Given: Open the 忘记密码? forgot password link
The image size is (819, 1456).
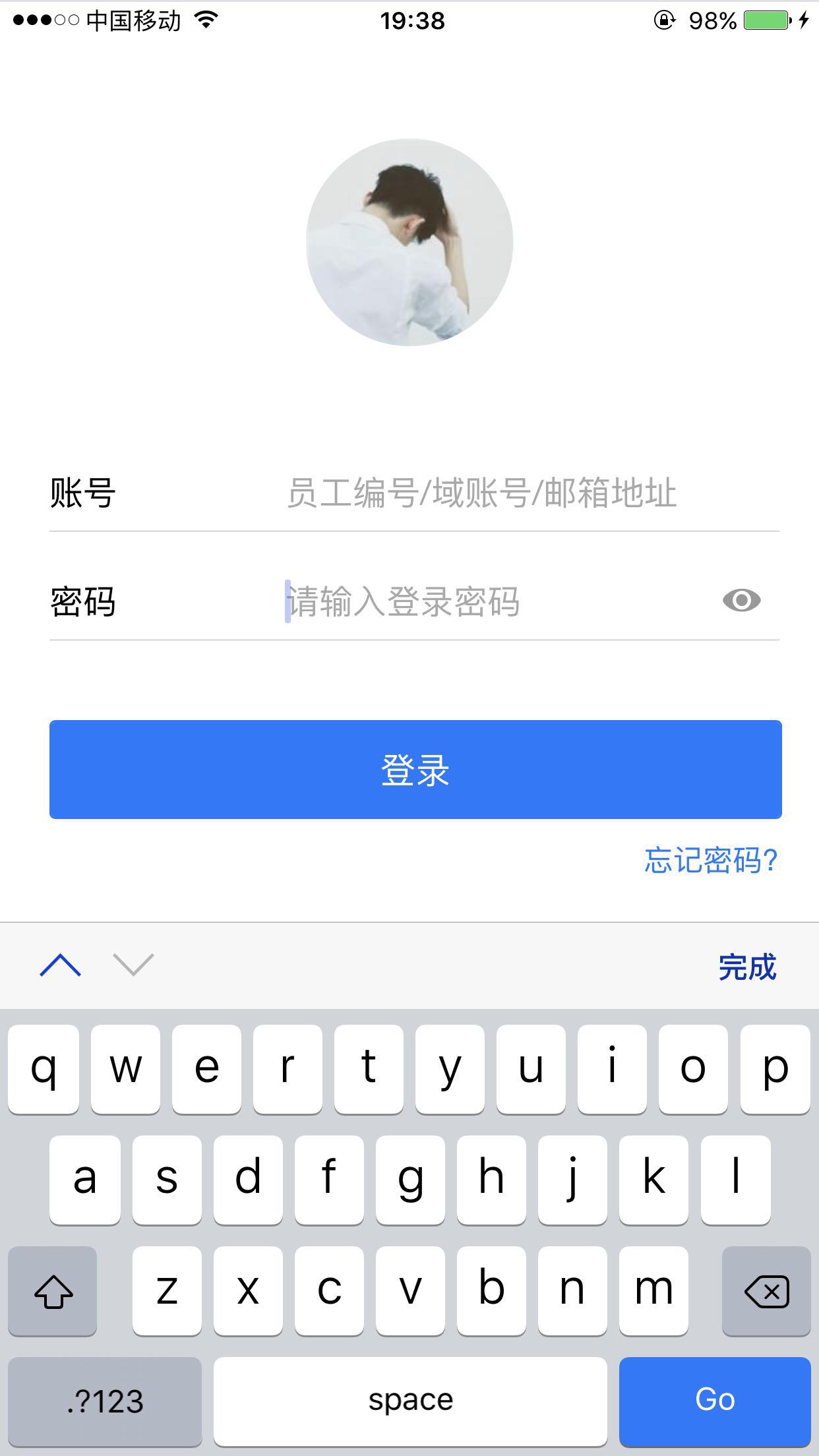Looking at the screenshot, I should [x=711, y=861].
